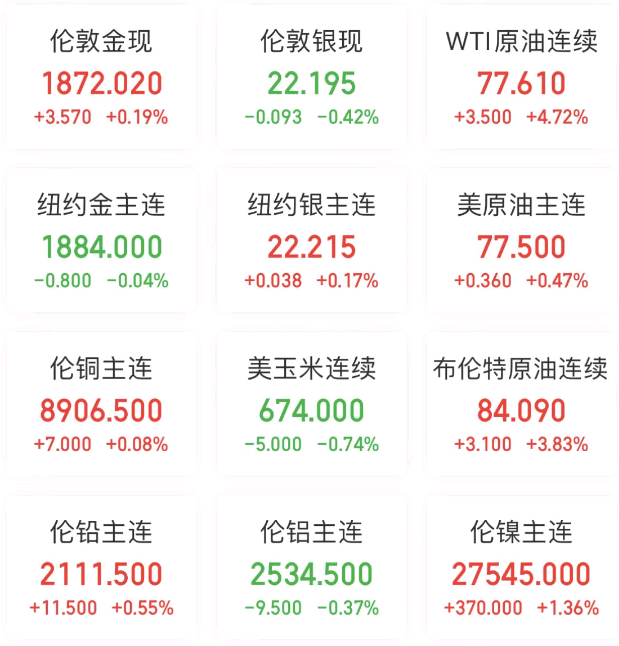This screenshot has height=646, width=619.
Task: Open the 布伦特原油连续 card
Action: (521, 408)
